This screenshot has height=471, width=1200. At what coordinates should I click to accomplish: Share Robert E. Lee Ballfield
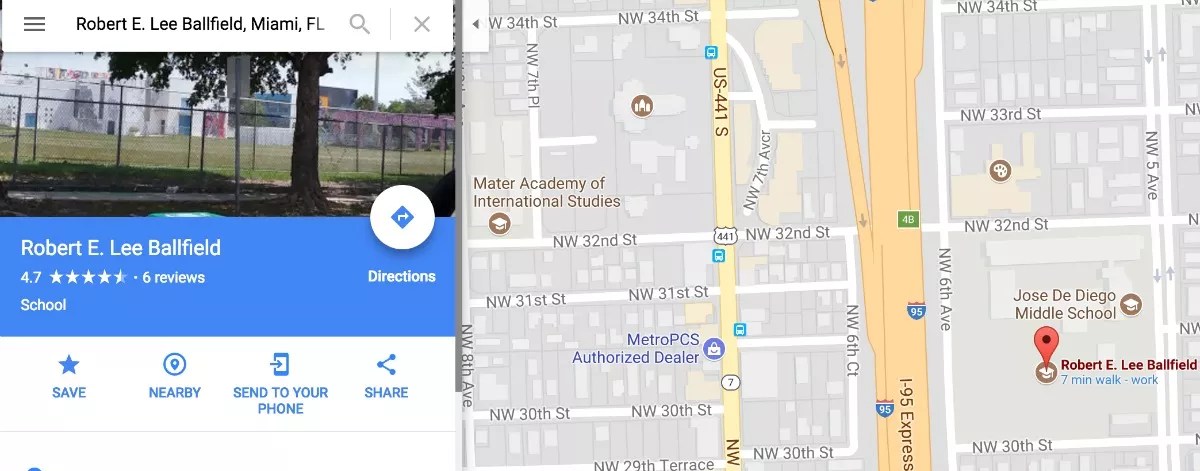[386, 376]
